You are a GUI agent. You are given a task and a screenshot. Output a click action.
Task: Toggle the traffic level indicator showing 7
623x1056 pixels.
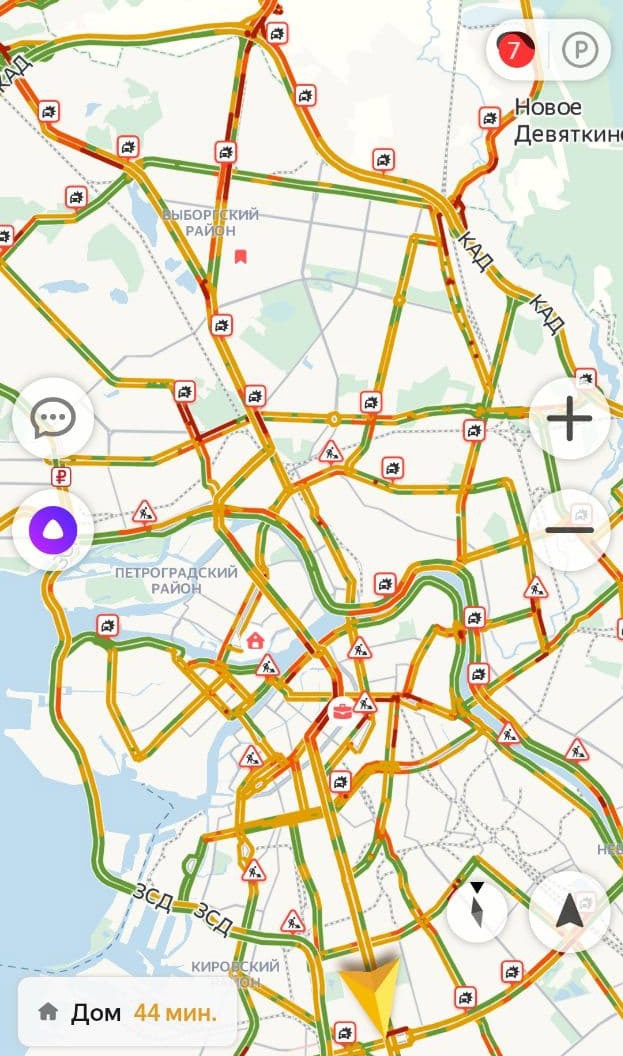[x=514, y=50]
